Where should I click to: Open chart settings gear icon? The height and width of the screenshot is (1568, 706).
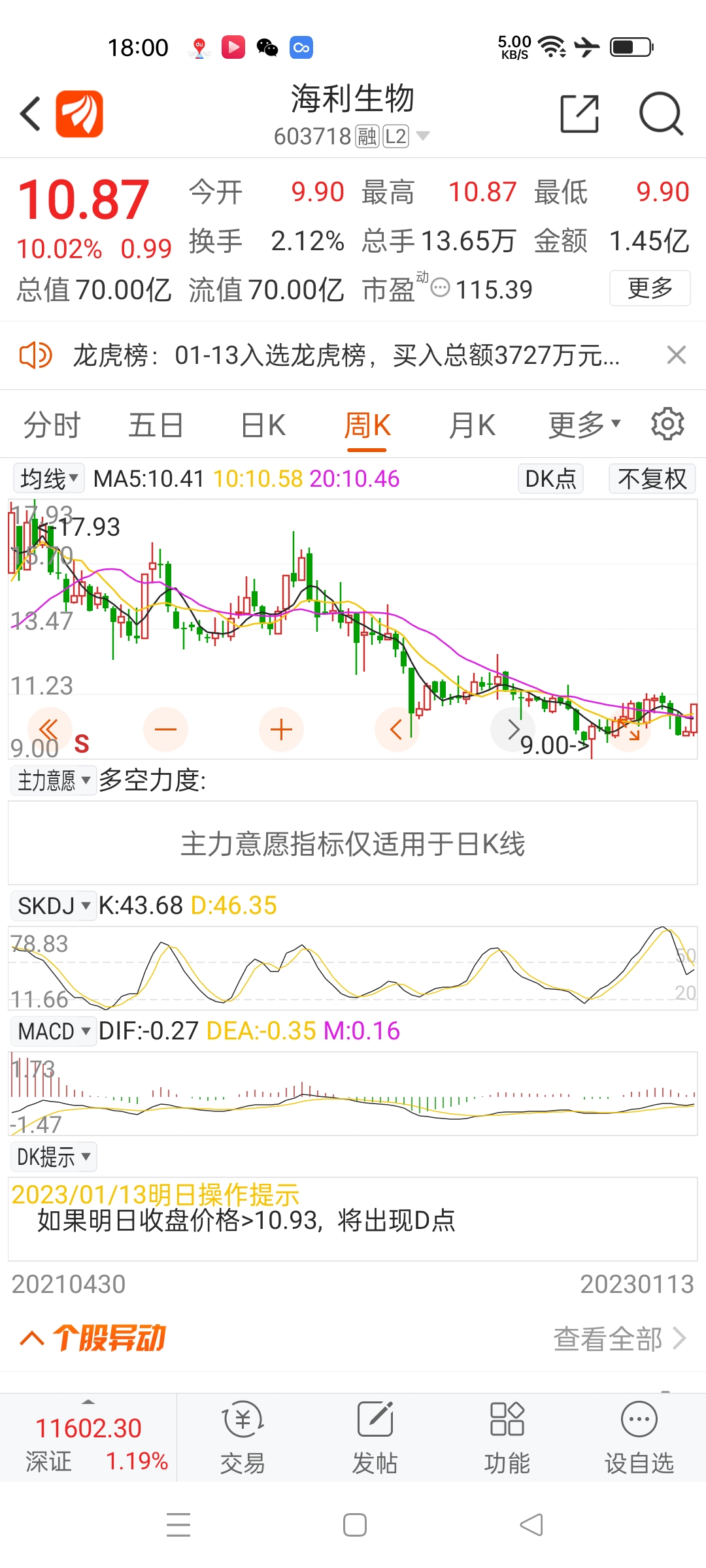point(667,424)
